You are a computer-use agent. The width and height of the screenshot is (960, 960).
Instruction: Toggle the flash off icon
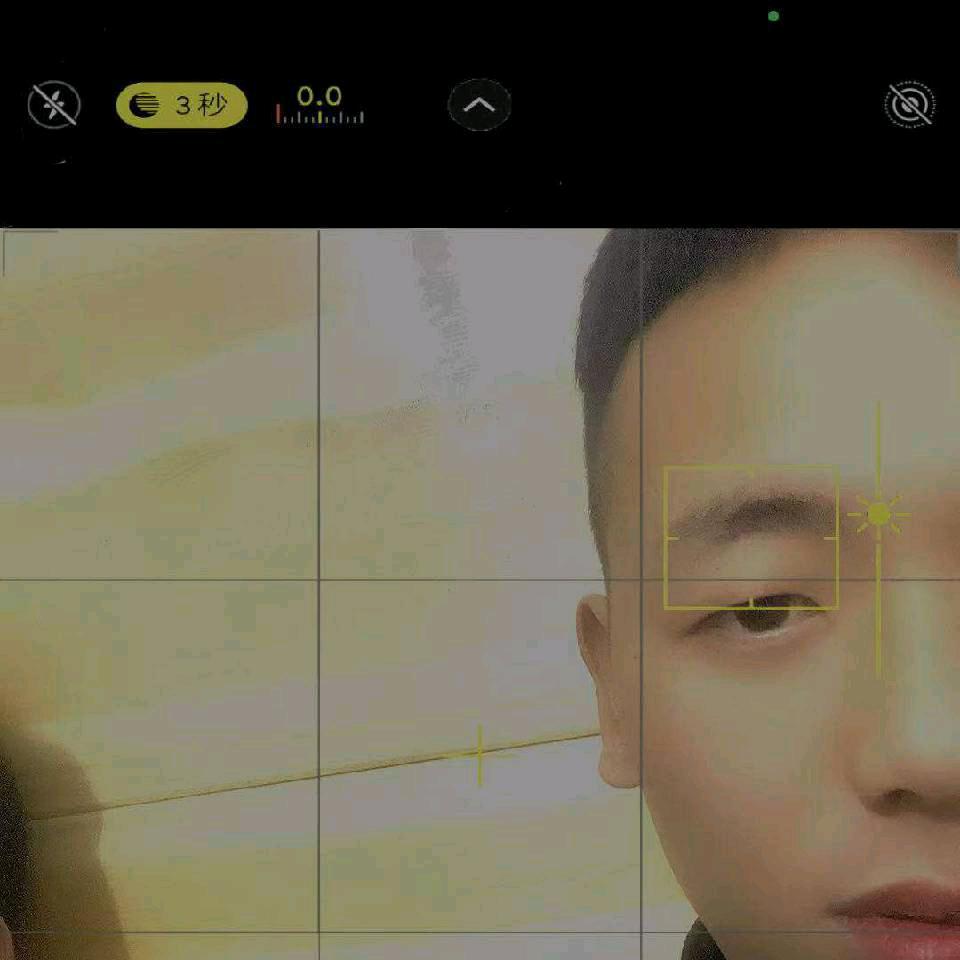(54, 106)
